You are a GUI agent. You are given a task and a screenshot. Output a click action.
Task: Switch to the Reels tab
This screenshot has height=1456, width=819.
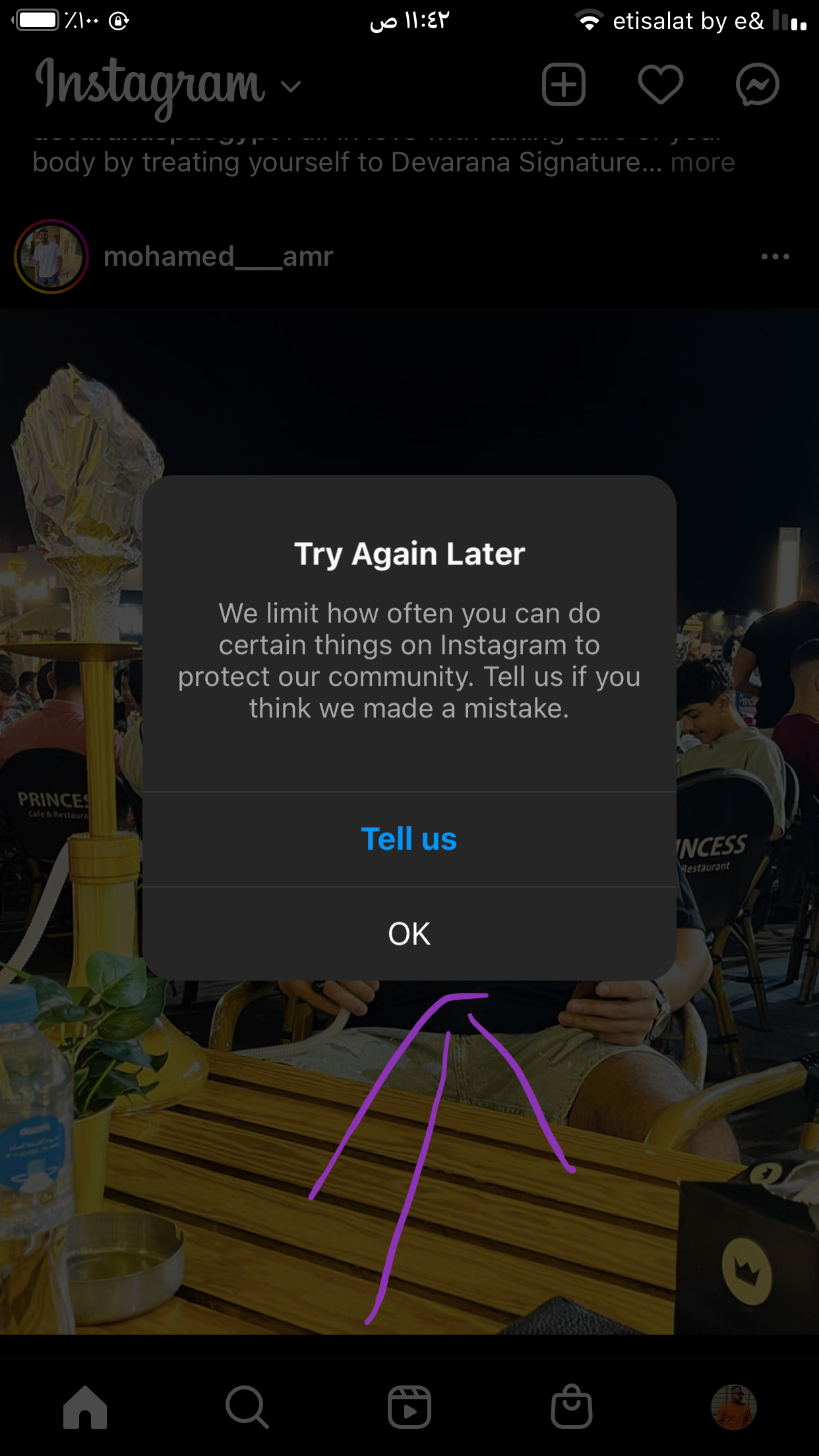tap(409, 1407)
